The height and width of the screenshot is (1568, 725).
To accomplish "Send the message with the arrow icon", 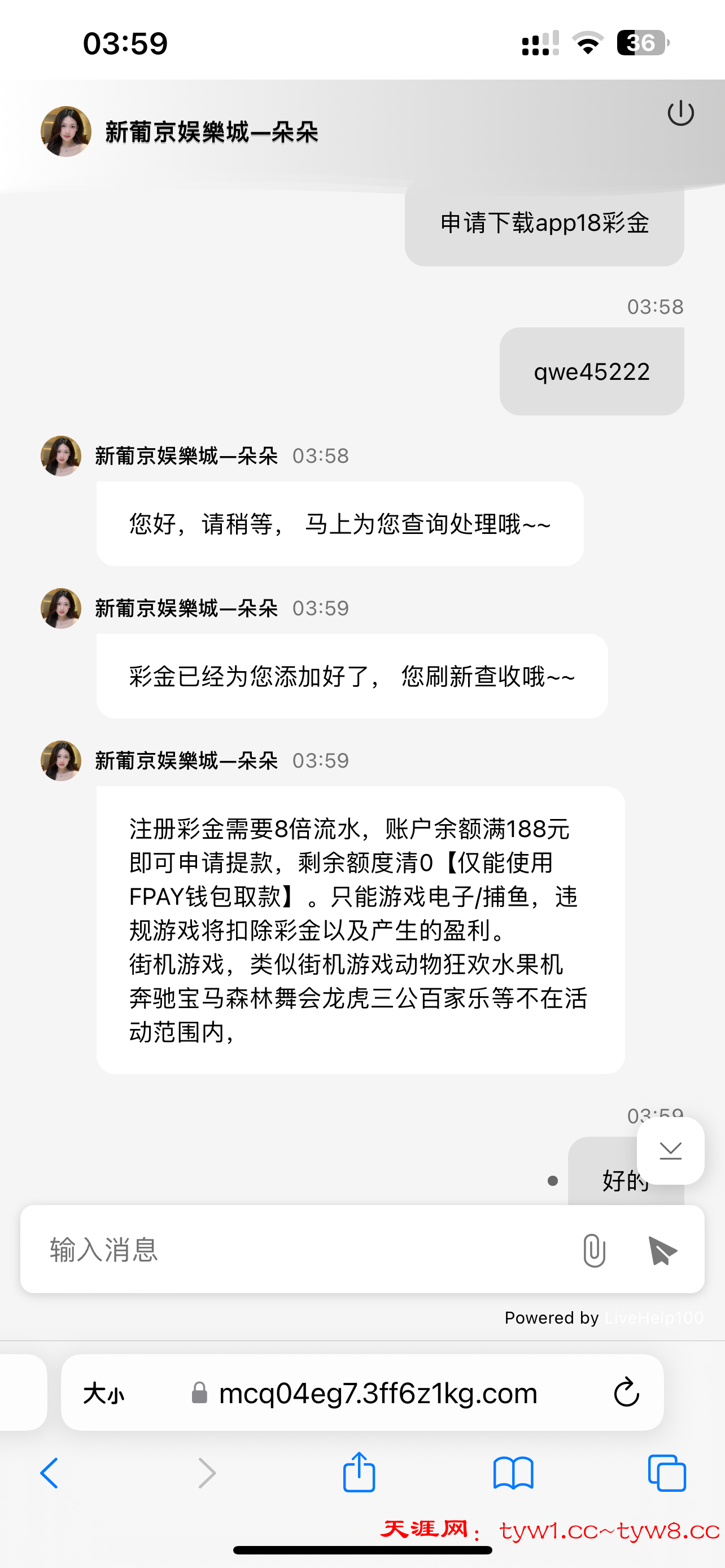I will click(662, 1251).
